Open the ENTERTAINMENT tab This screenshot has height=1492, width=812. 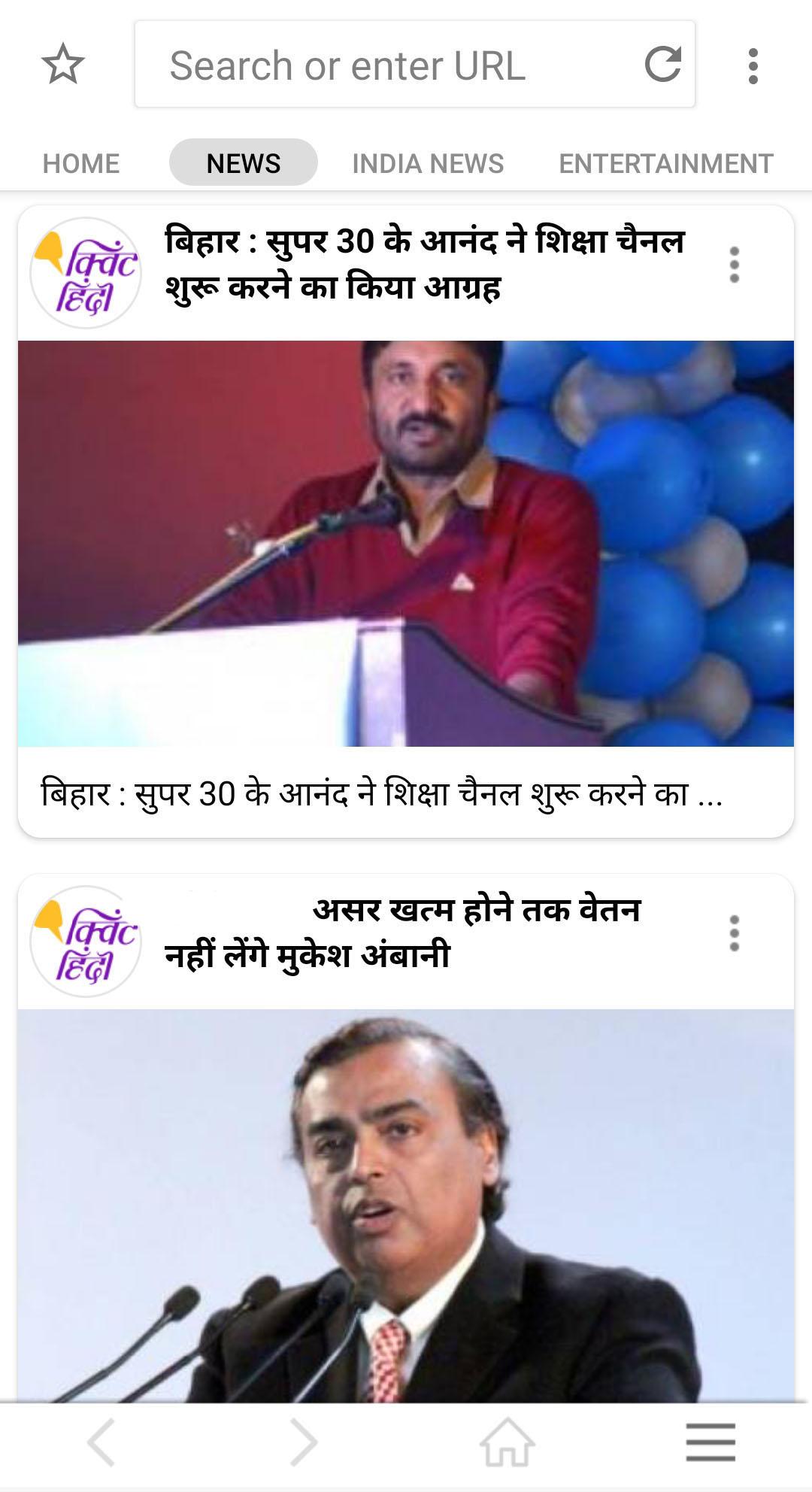click(x=665, y=163)
